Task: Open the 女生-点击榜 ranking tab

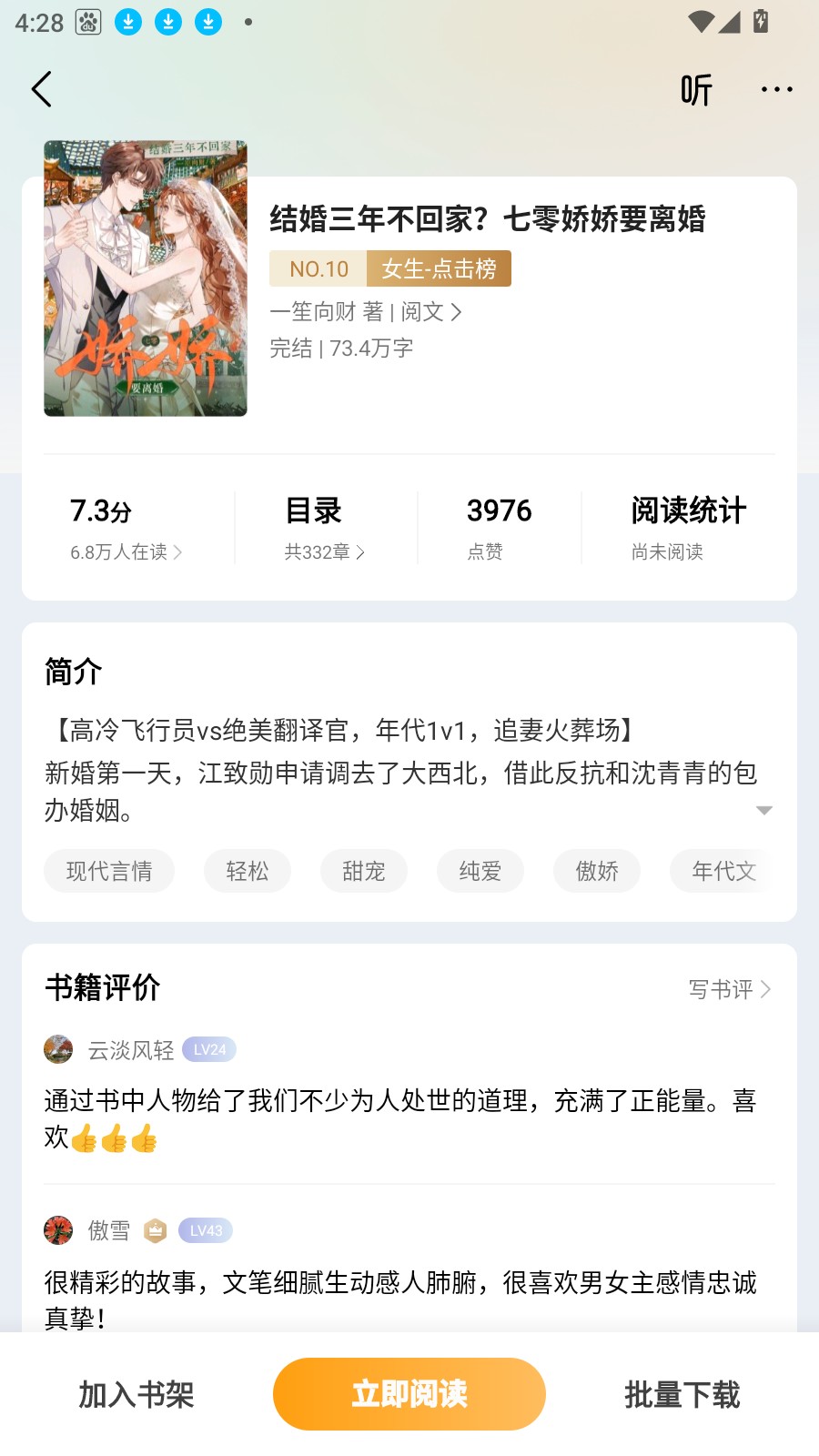Action: coord(438,268)
